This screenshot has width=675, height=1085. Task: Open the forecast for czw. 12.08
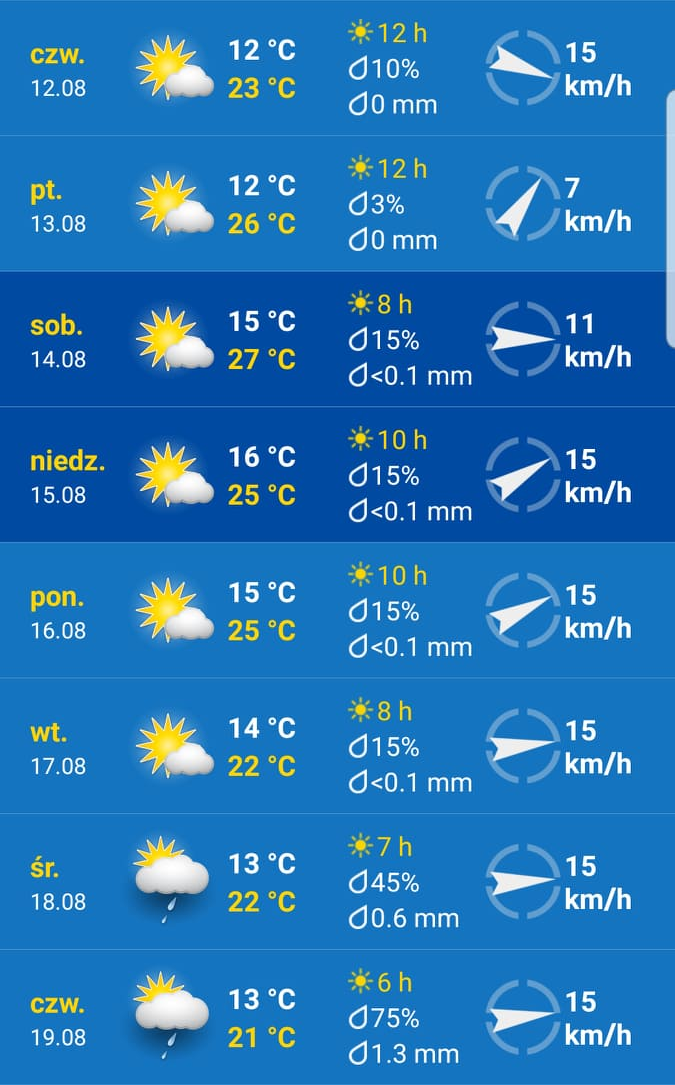coord(337,68)
